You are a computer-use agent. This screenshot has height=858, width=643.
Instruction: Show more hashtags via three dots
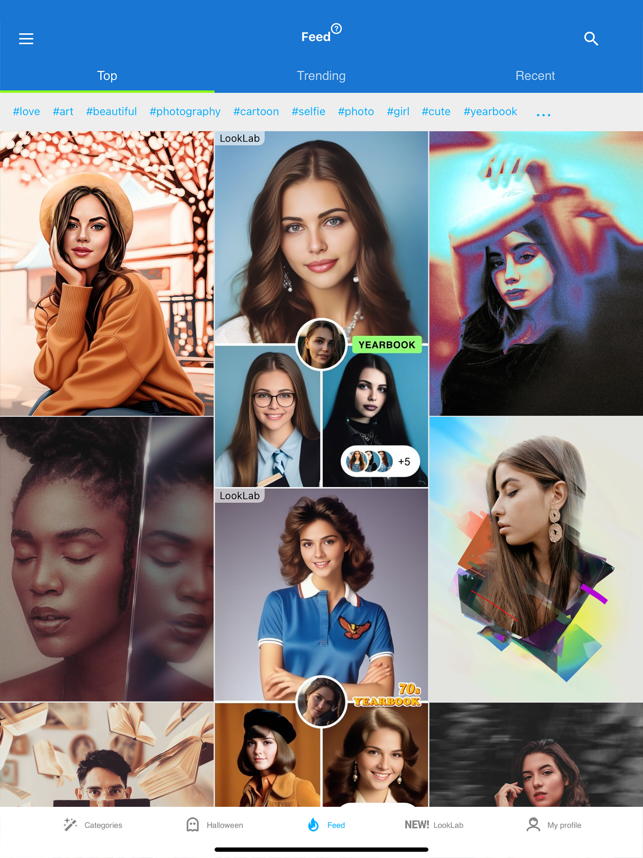tap(543, 114)
